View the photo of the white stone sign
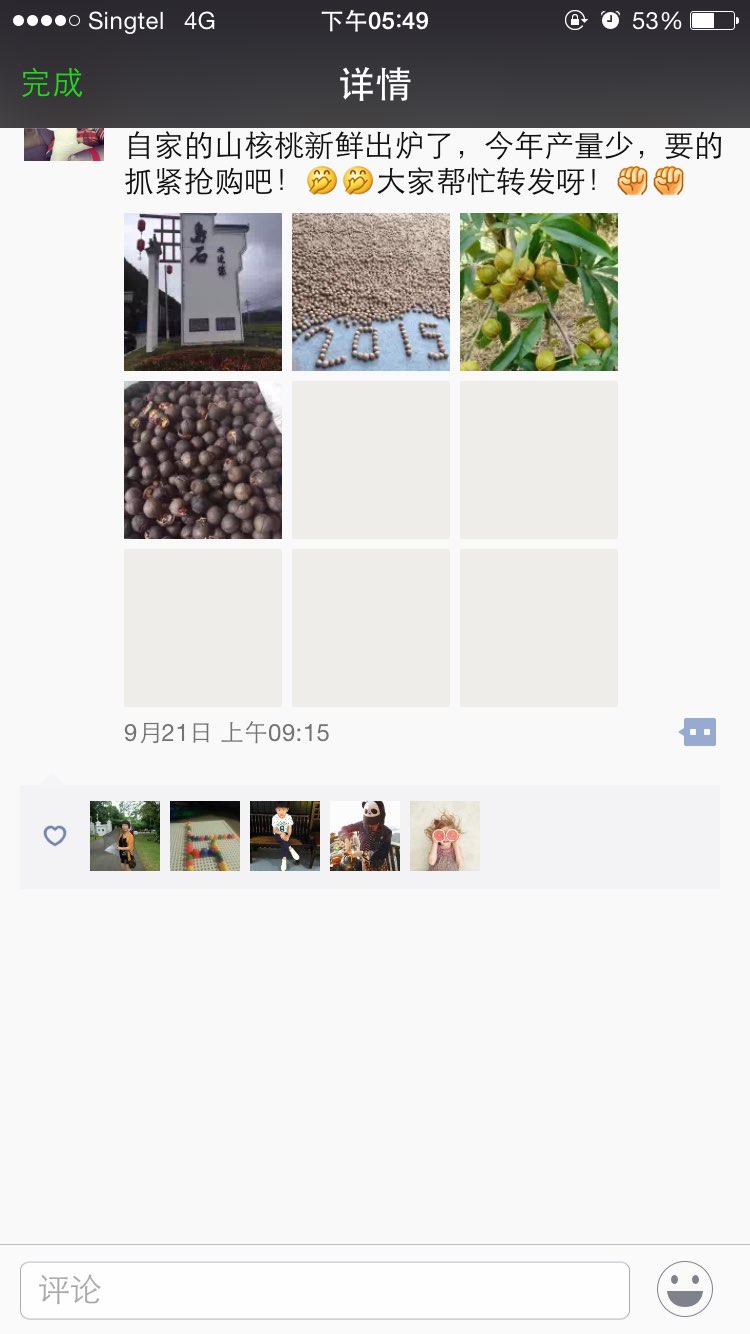750x1334 pixels. [x=203, y=292]
